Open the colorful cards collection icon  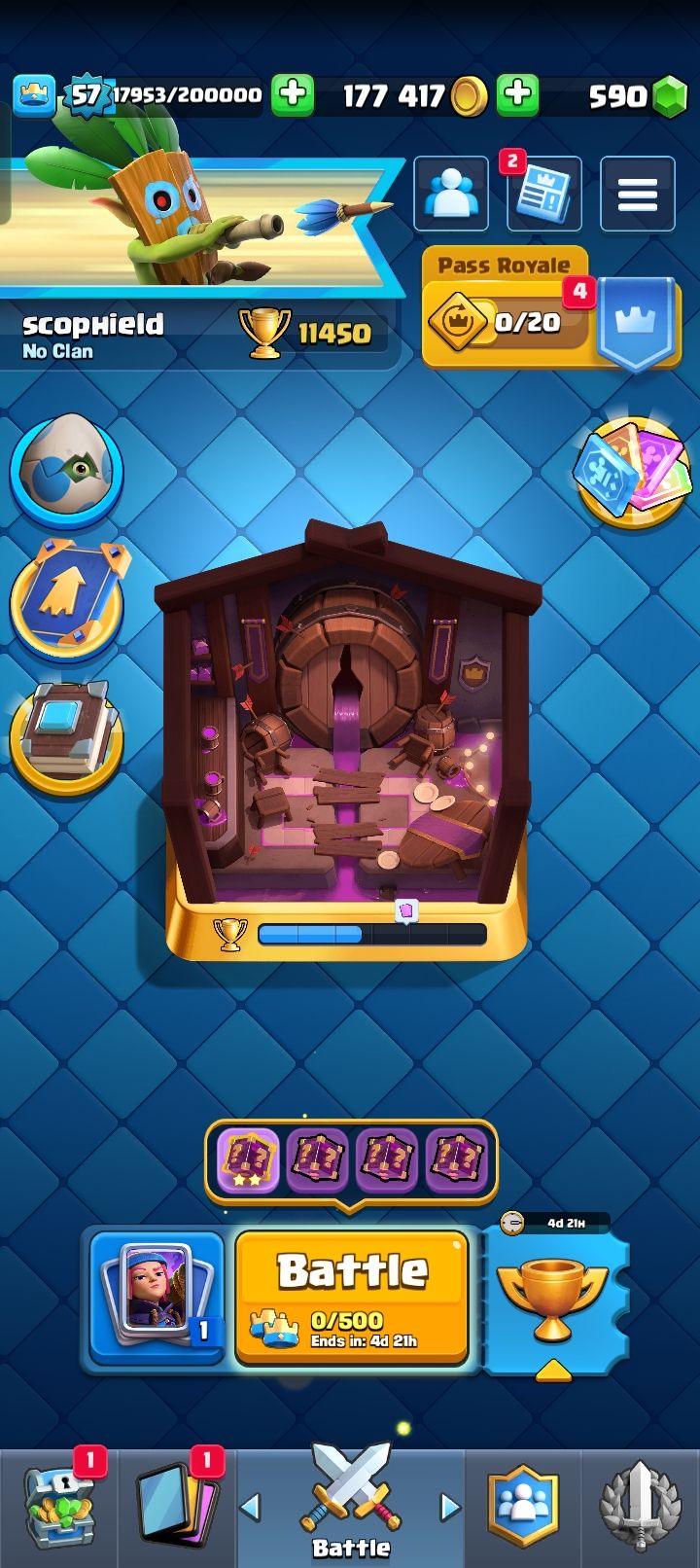tap(631, 474)
